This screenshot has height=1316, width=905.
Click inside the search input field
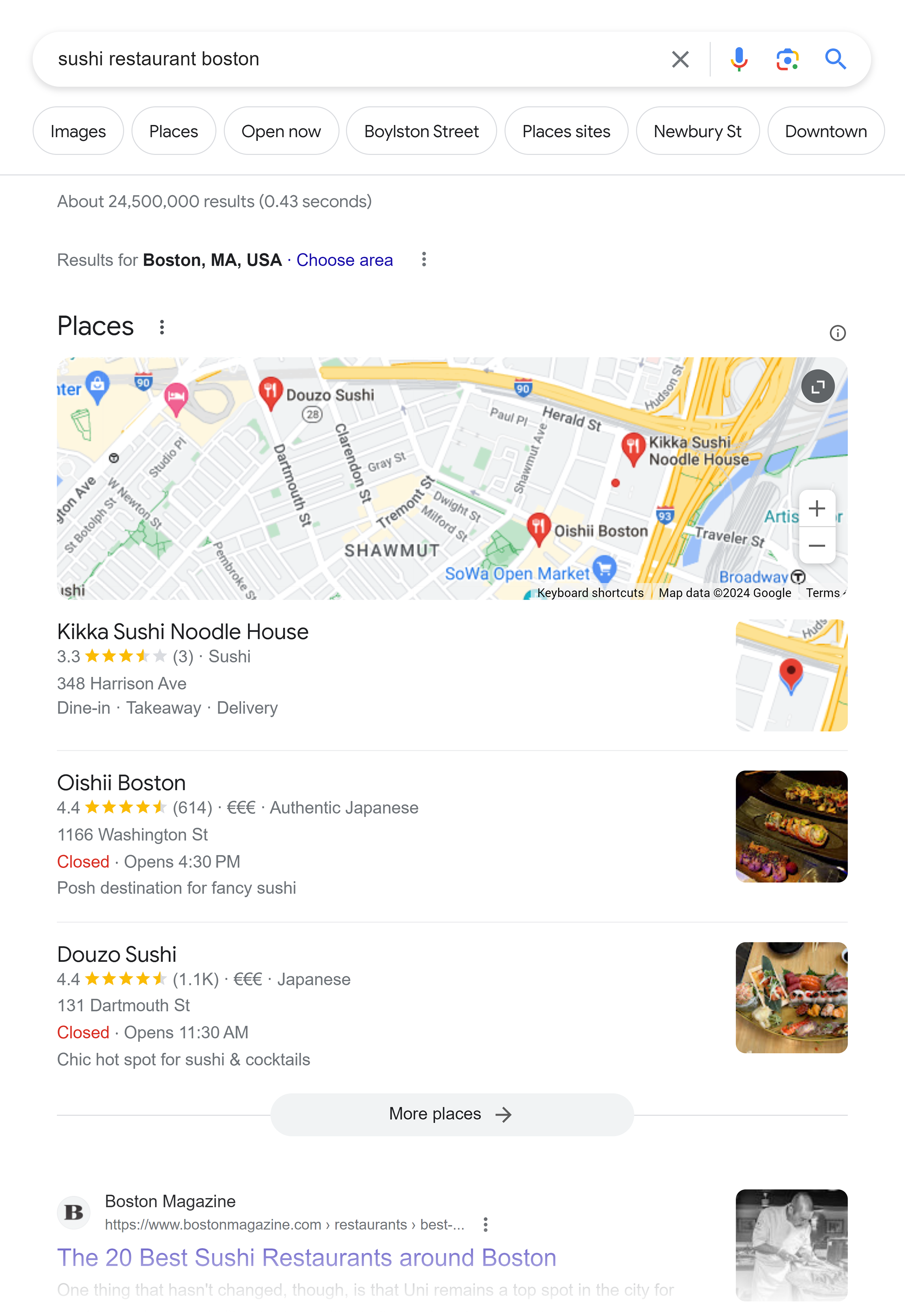pos(340,58)
